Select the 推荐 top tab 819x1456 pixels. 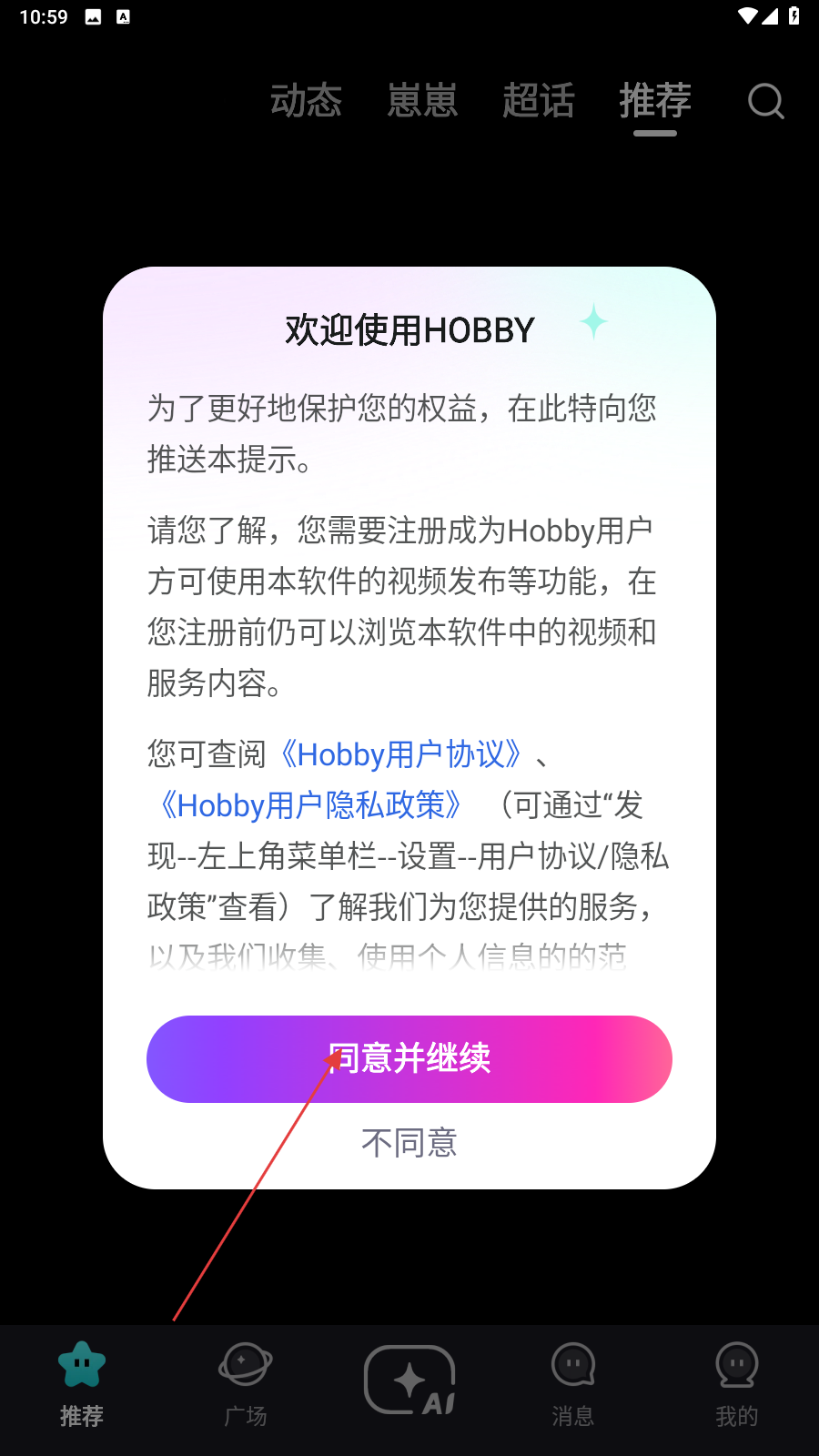[655, 101]
